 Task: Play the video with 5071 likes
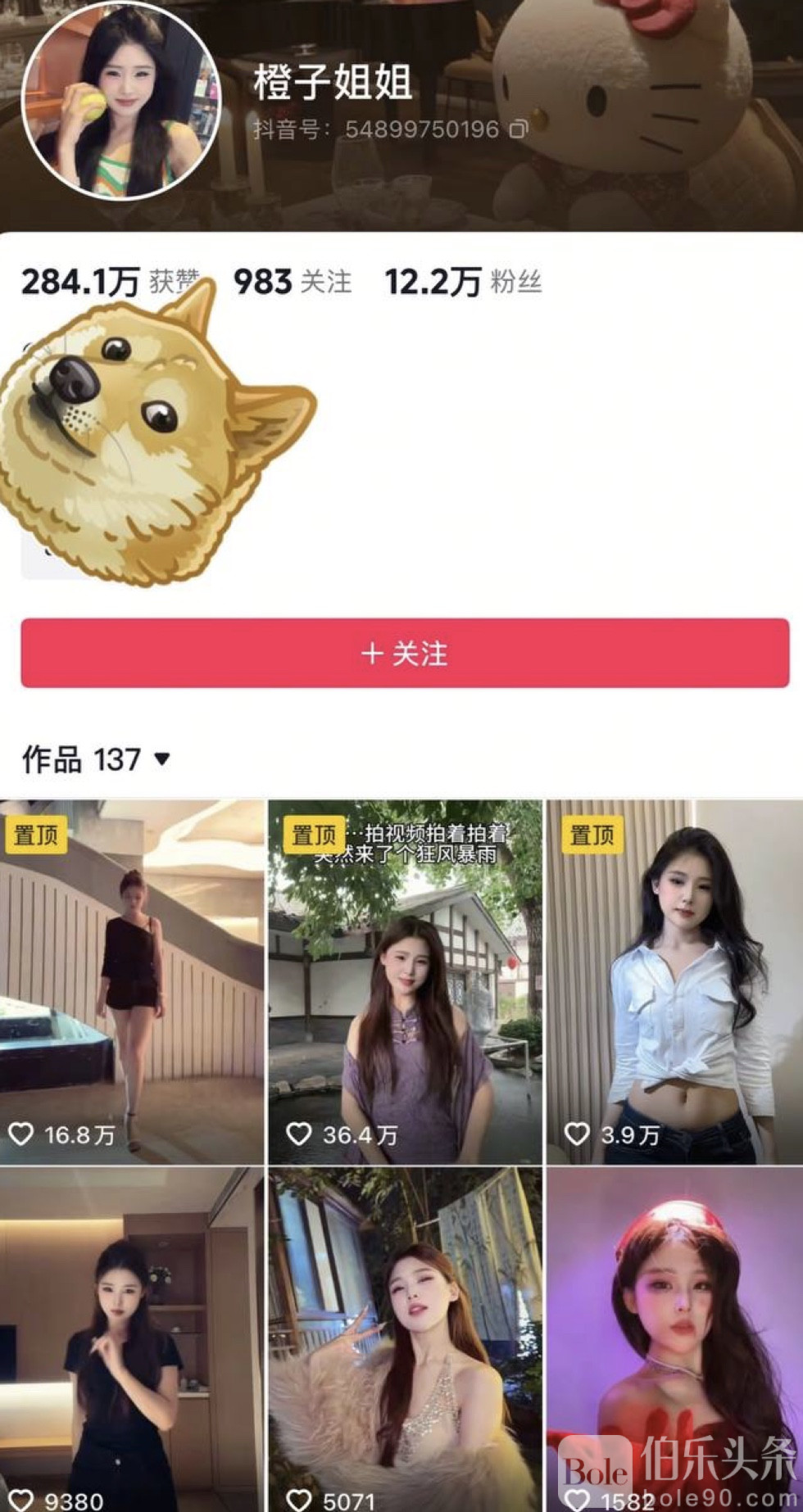click(405, 1339)
